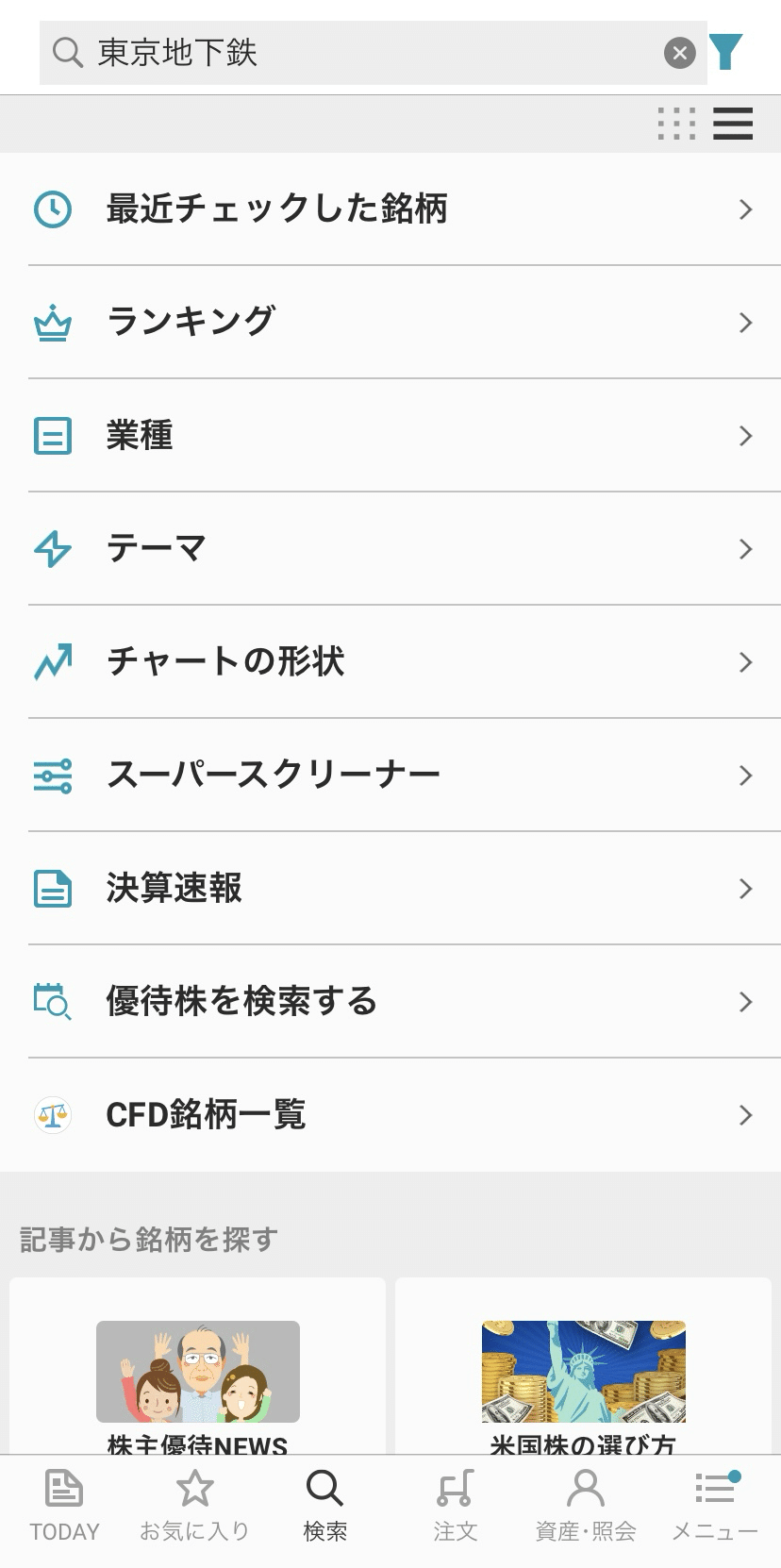Open the 米国株の選び方 article card

[x=583, y=1373]
